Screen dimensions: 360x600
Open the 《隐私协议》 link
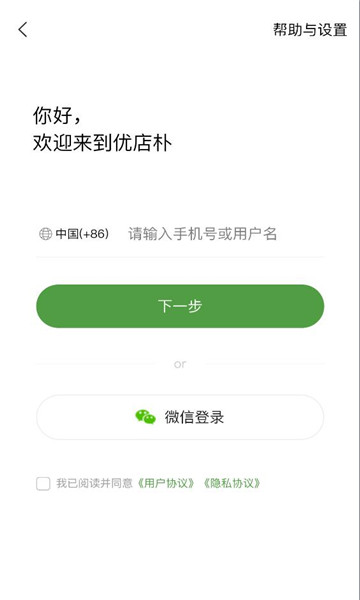coord(232,483)
